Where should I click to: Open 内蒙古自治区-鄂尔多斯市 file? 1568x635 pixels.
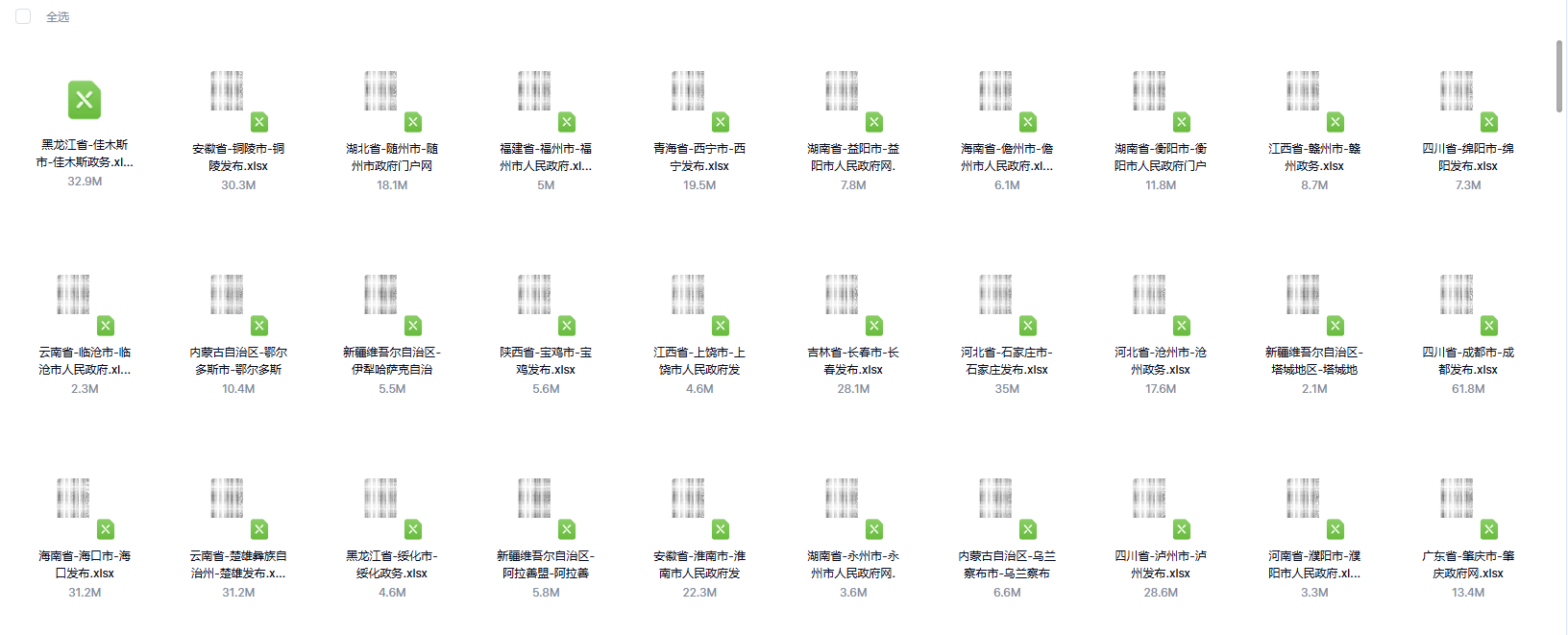[x=238, y=305]
